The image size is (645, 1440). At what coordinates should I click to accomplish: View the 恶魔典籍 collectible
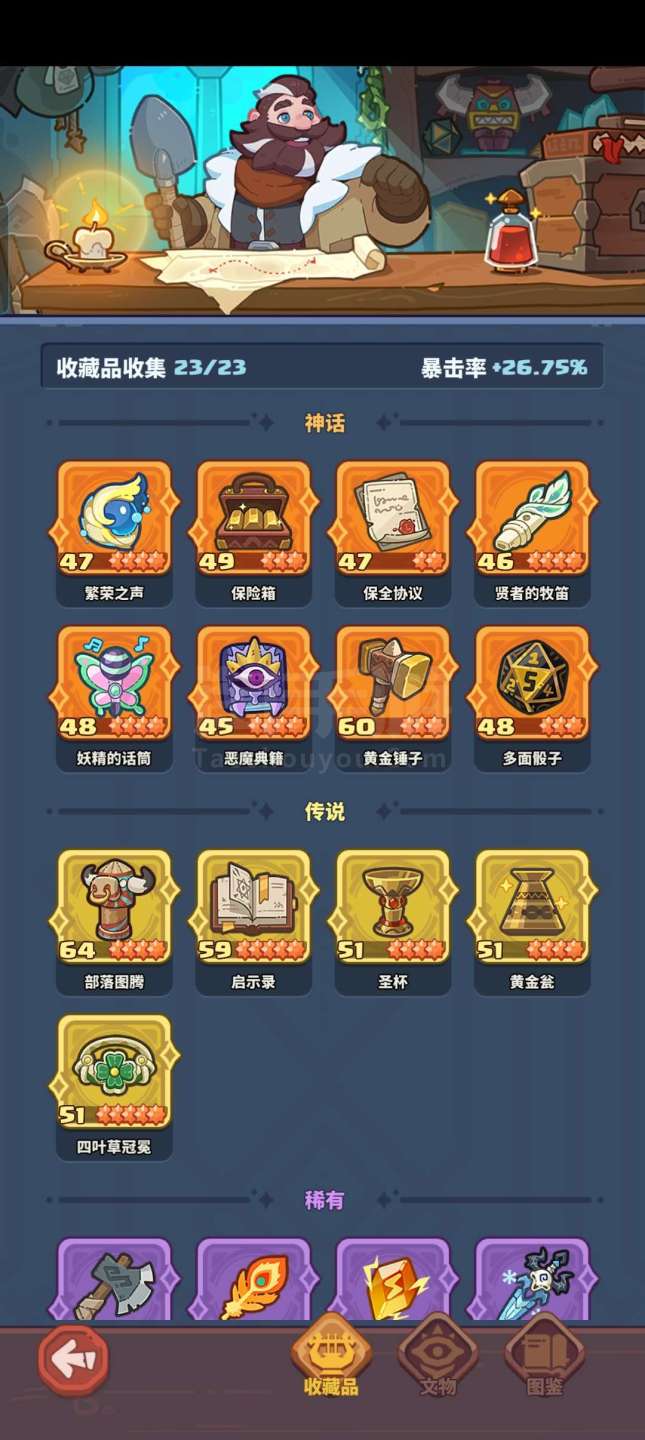[254, 686]
